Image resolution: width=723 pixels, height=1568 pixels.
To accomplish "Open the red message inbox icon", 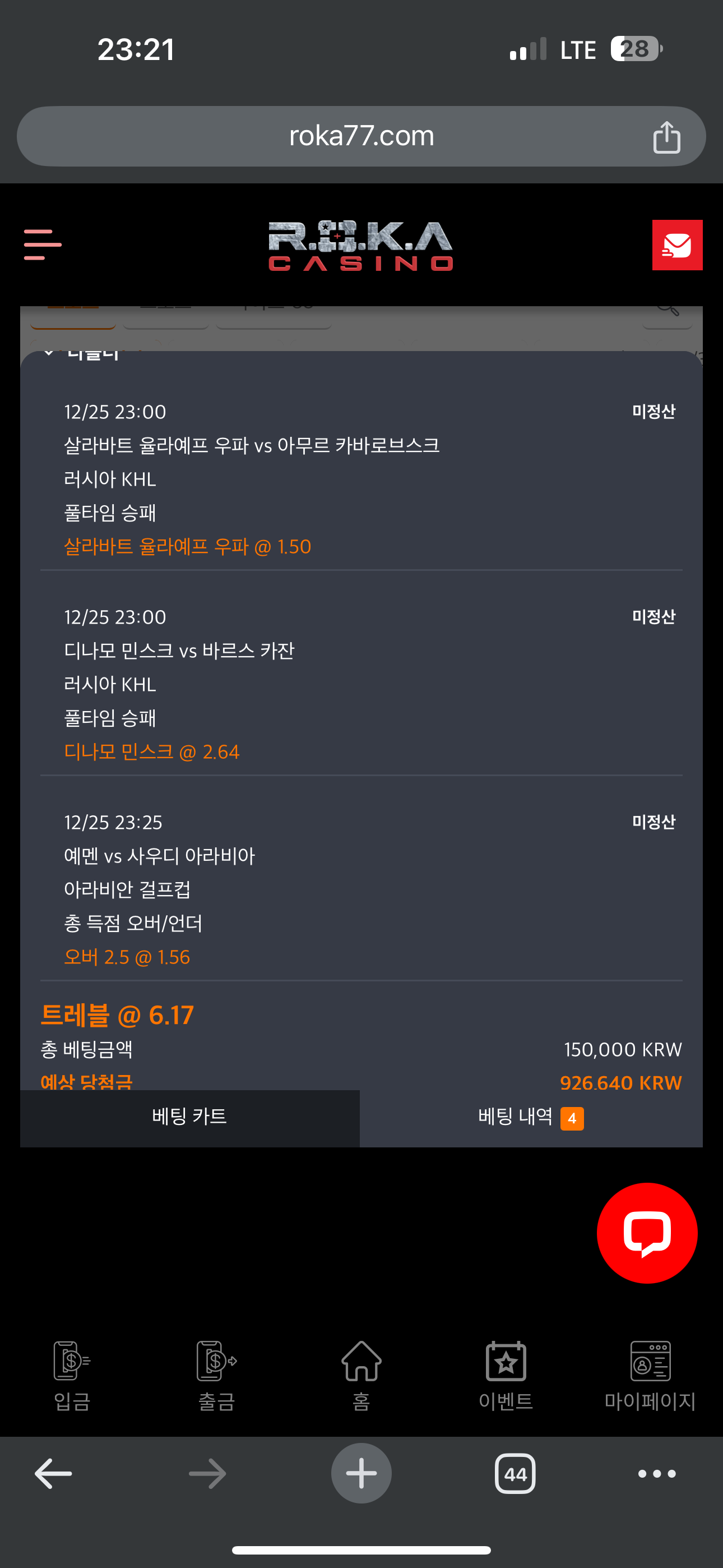I will (676, 245).
